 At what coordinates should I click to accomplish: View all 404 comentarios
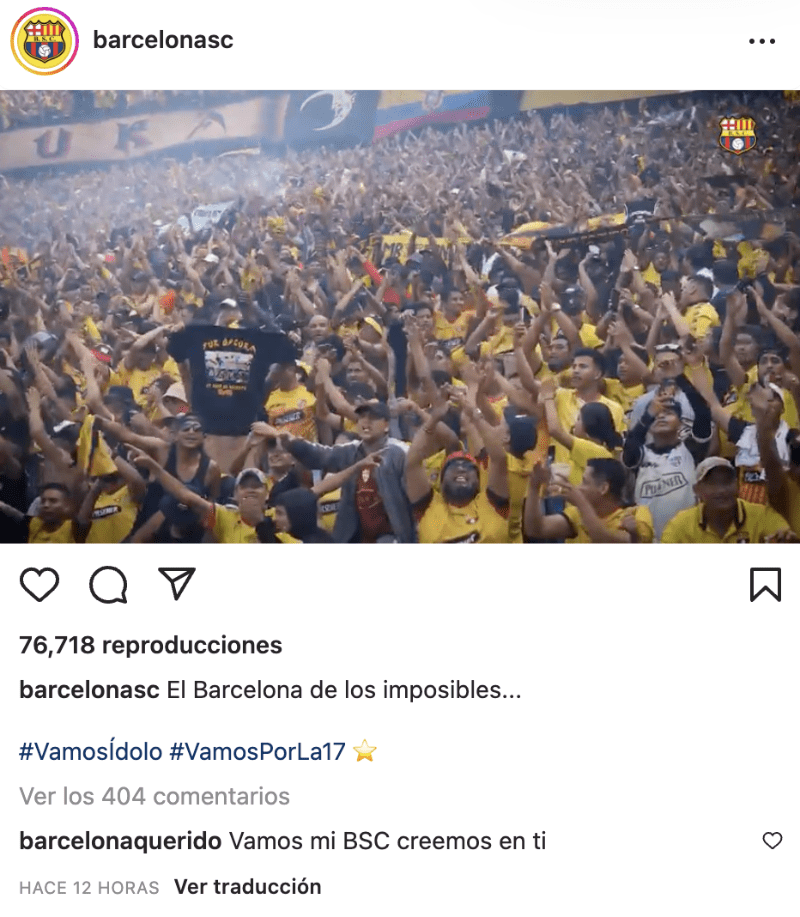pyautogui.click(x=154, y=796)
